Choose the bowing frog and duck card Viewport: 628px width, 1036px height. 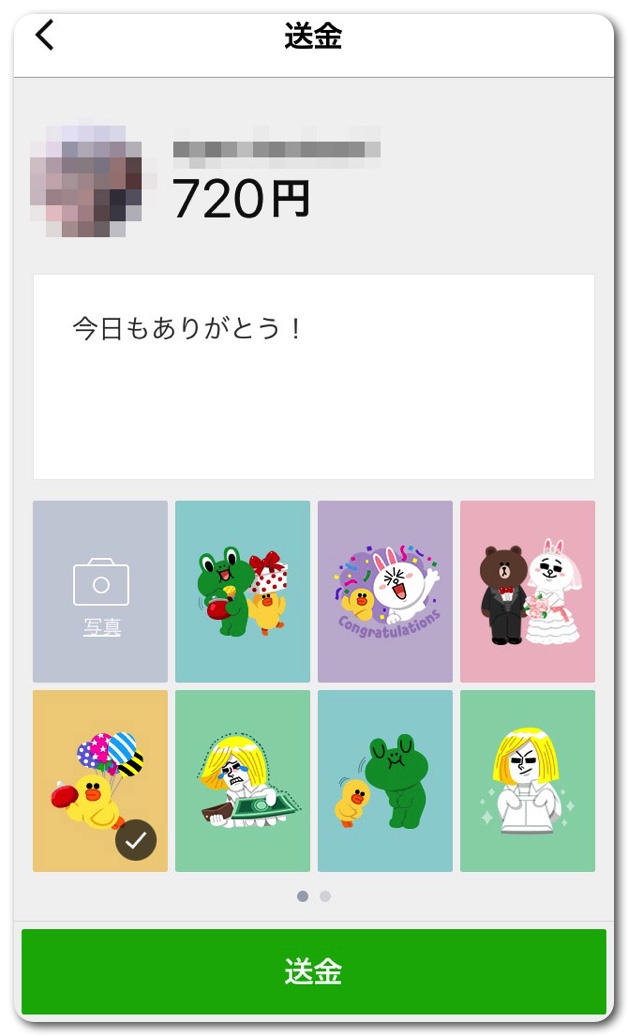[x=385, y=780]
